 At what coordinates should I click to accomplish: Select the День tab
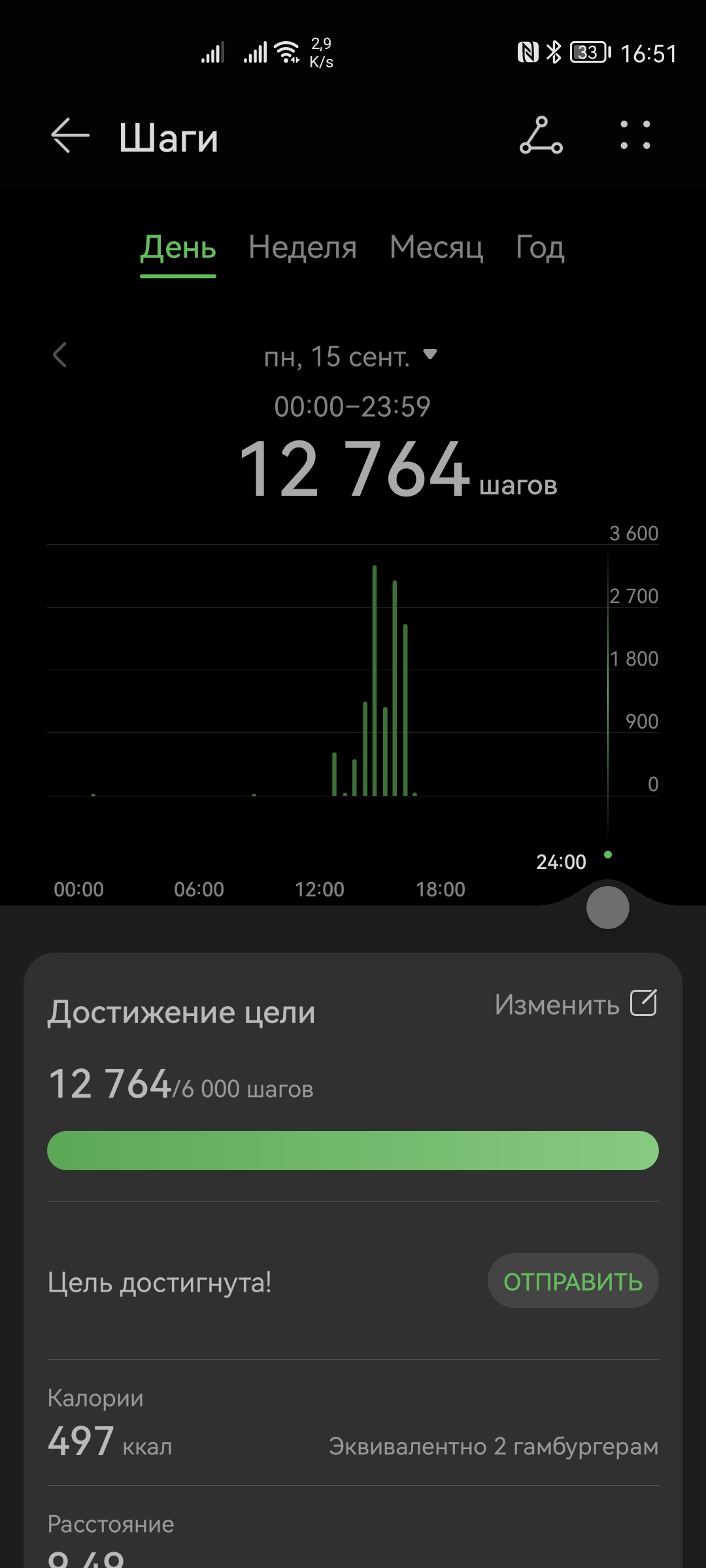point(178,248)
